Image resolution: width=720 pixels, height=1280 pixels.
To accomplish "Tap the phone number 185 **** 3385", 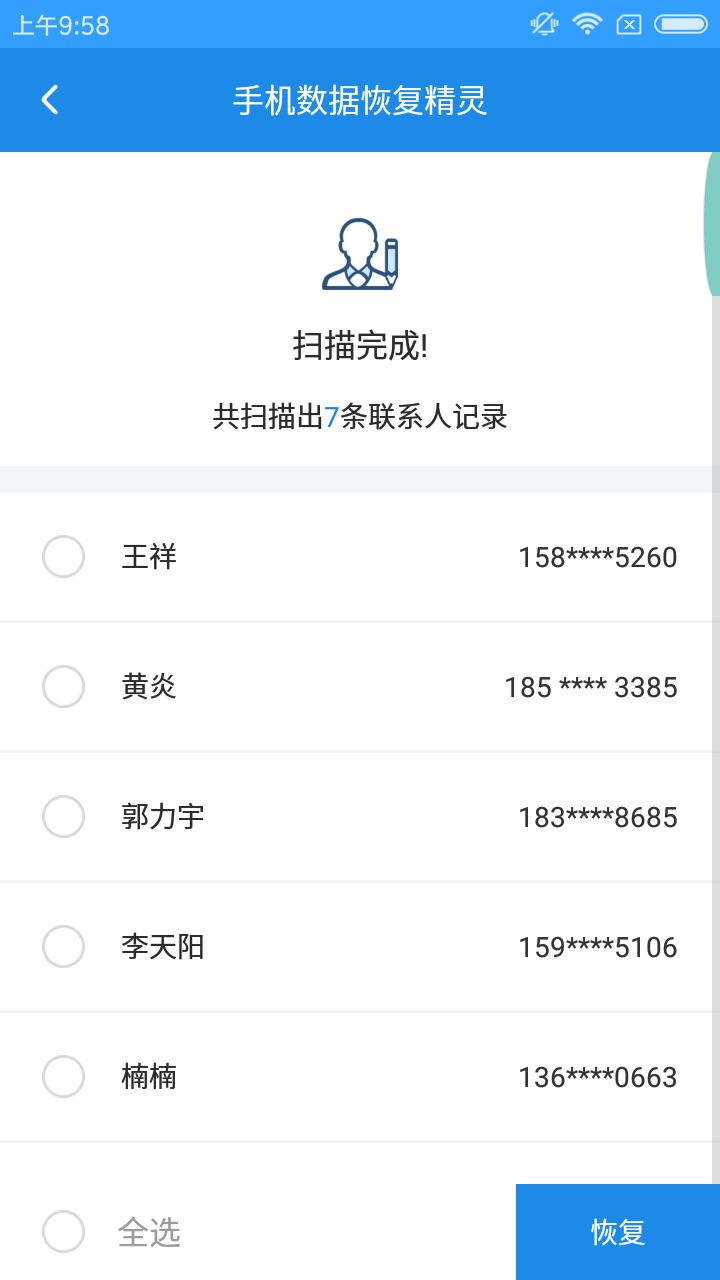I will click(x=591, y=687).
